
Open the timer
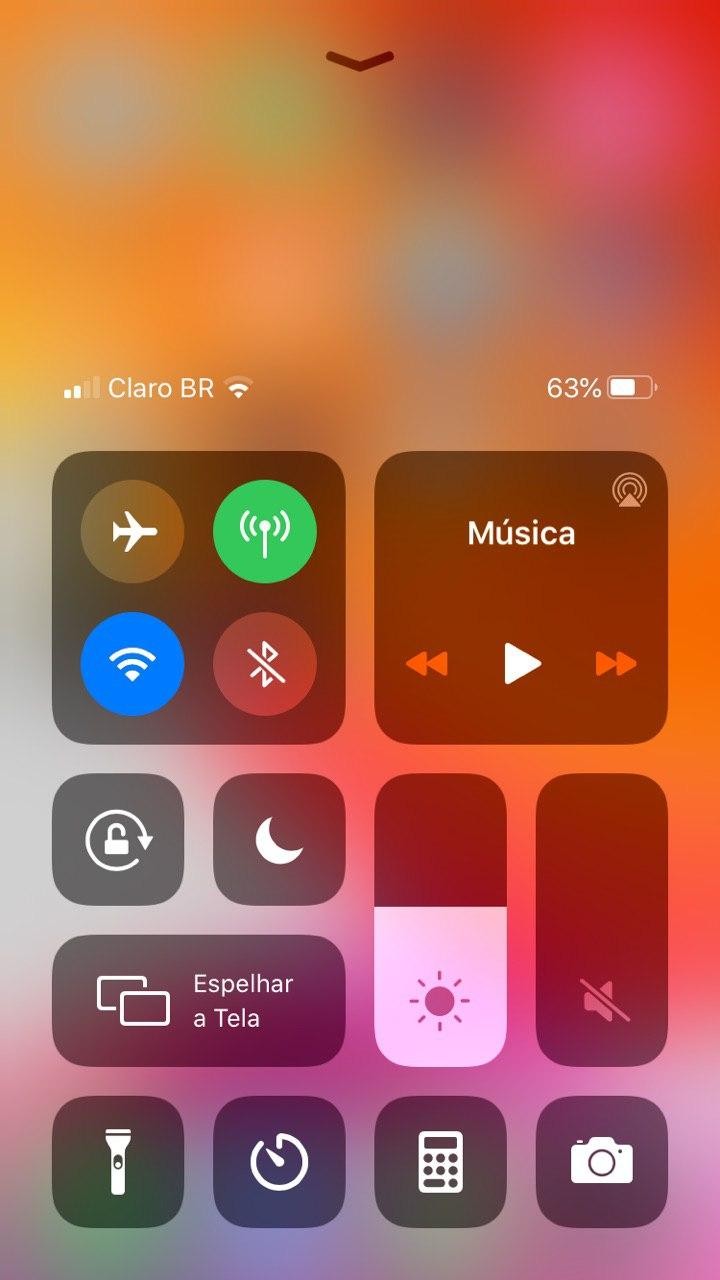click(279, 1162)
